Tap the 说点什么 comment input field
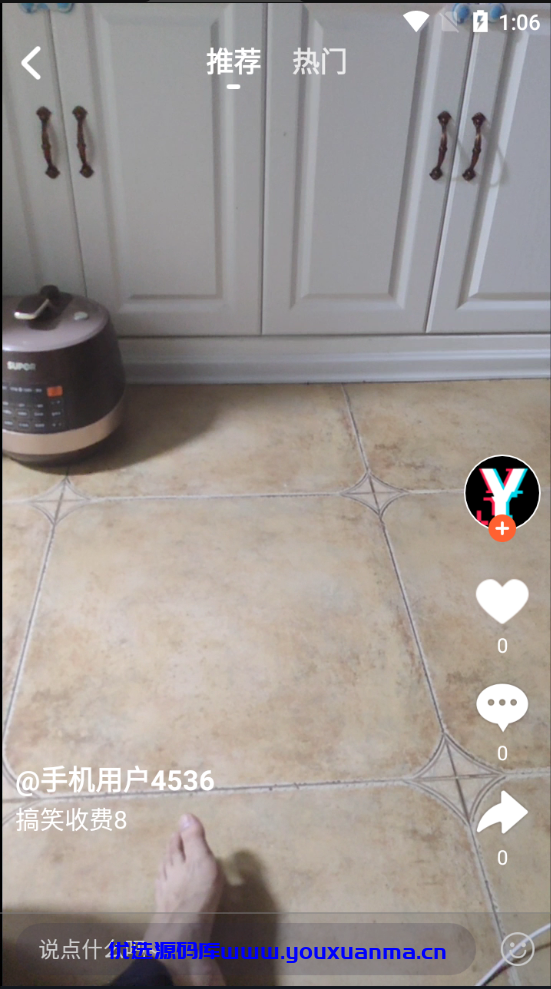 click(245, 949)
